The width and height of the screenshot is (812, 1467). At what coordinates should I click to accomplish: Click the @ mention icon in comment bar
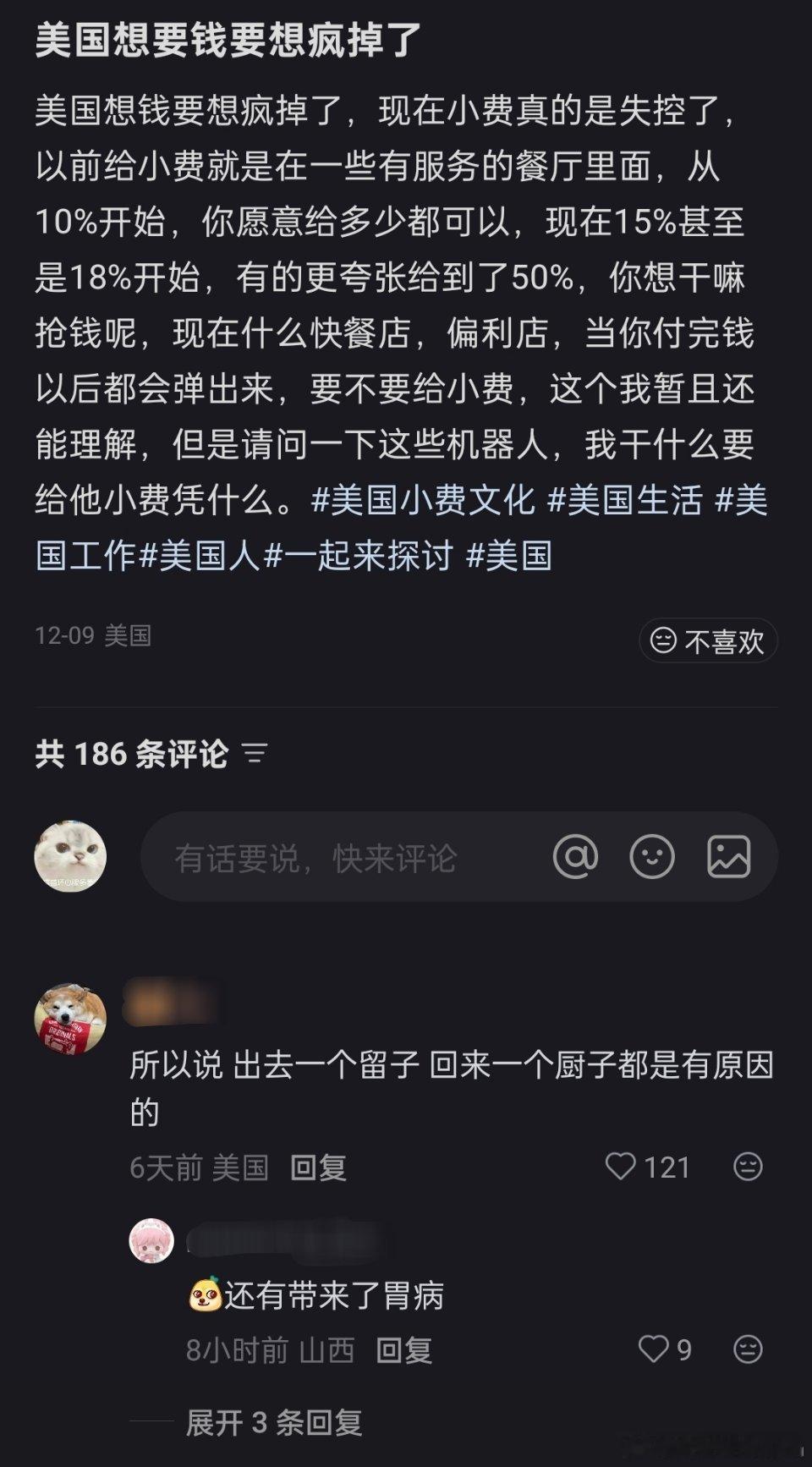(578, 856)
